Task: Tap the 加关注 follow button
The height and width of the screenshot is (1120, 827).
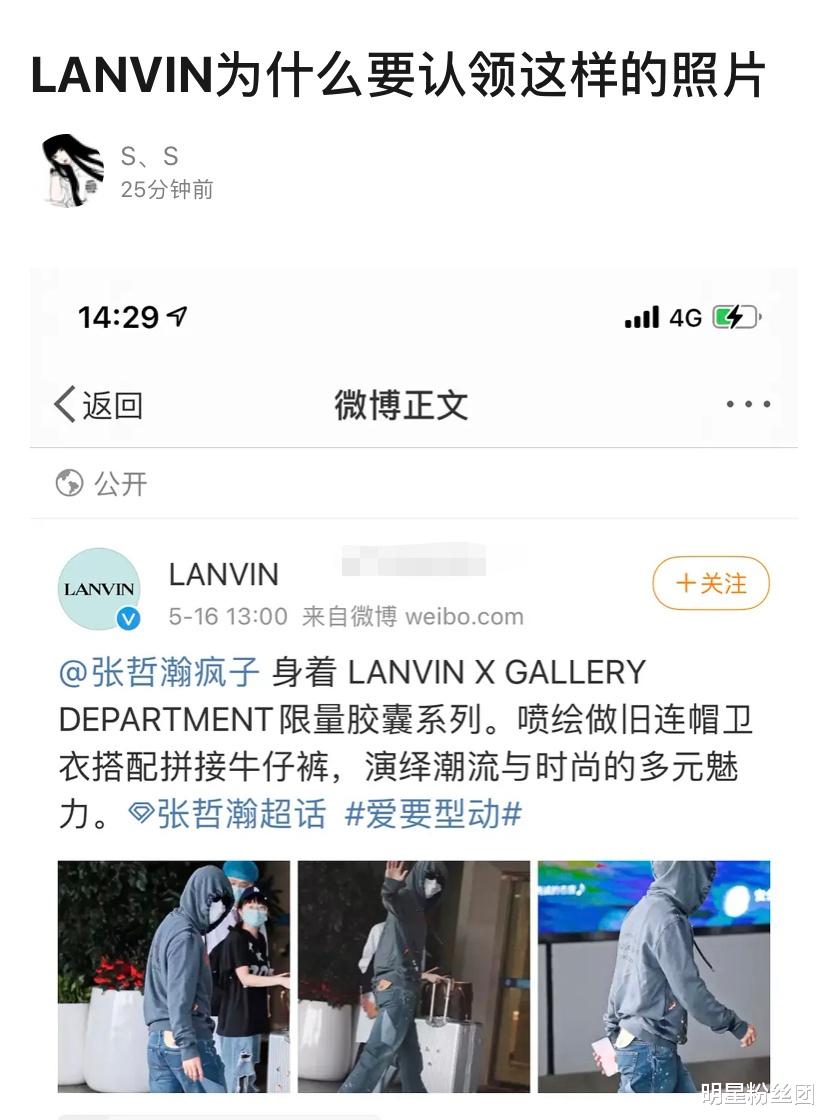Action: click(x=710, y=585)
